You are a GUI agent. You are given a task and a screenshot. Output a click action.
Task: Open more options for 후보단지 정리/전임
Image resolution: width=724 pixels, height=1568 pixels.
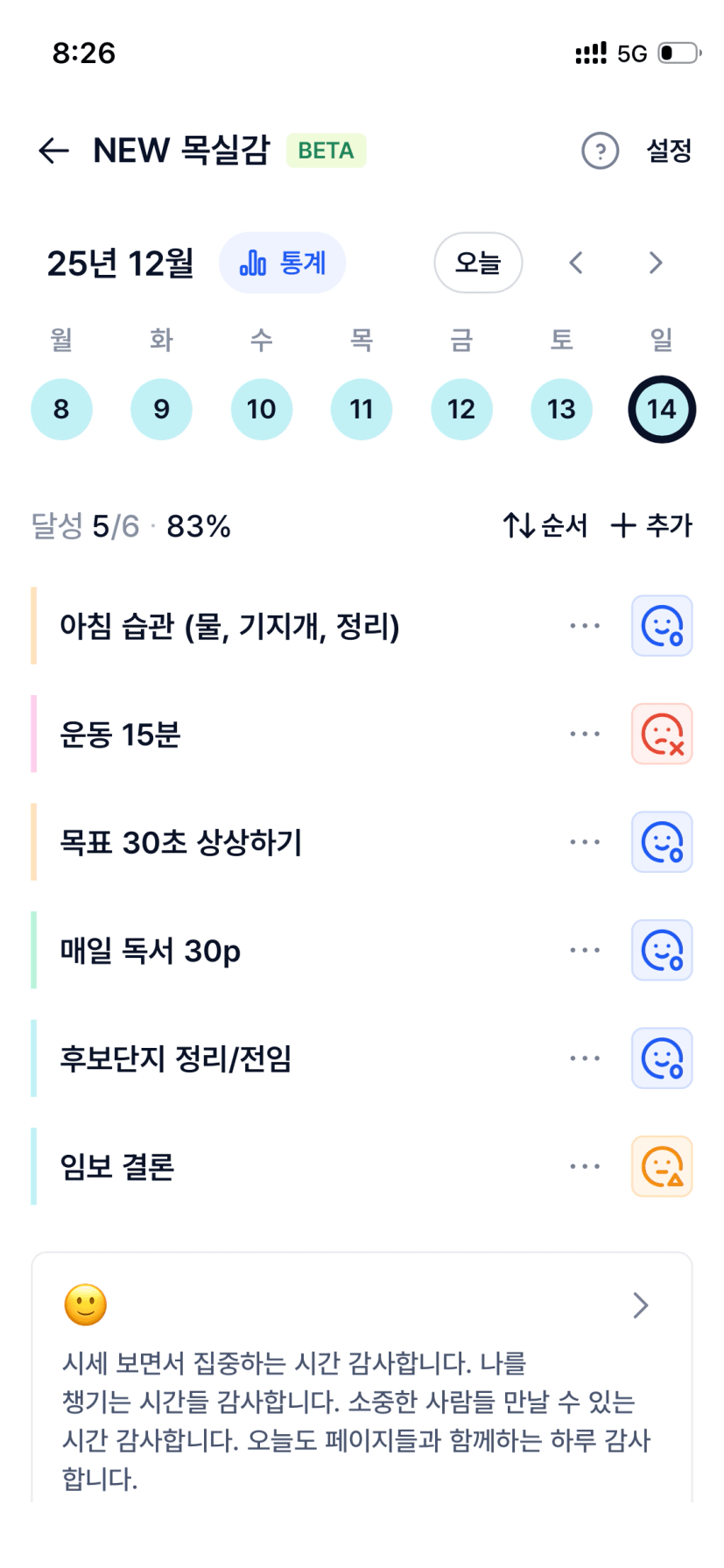click(584, 1058)
